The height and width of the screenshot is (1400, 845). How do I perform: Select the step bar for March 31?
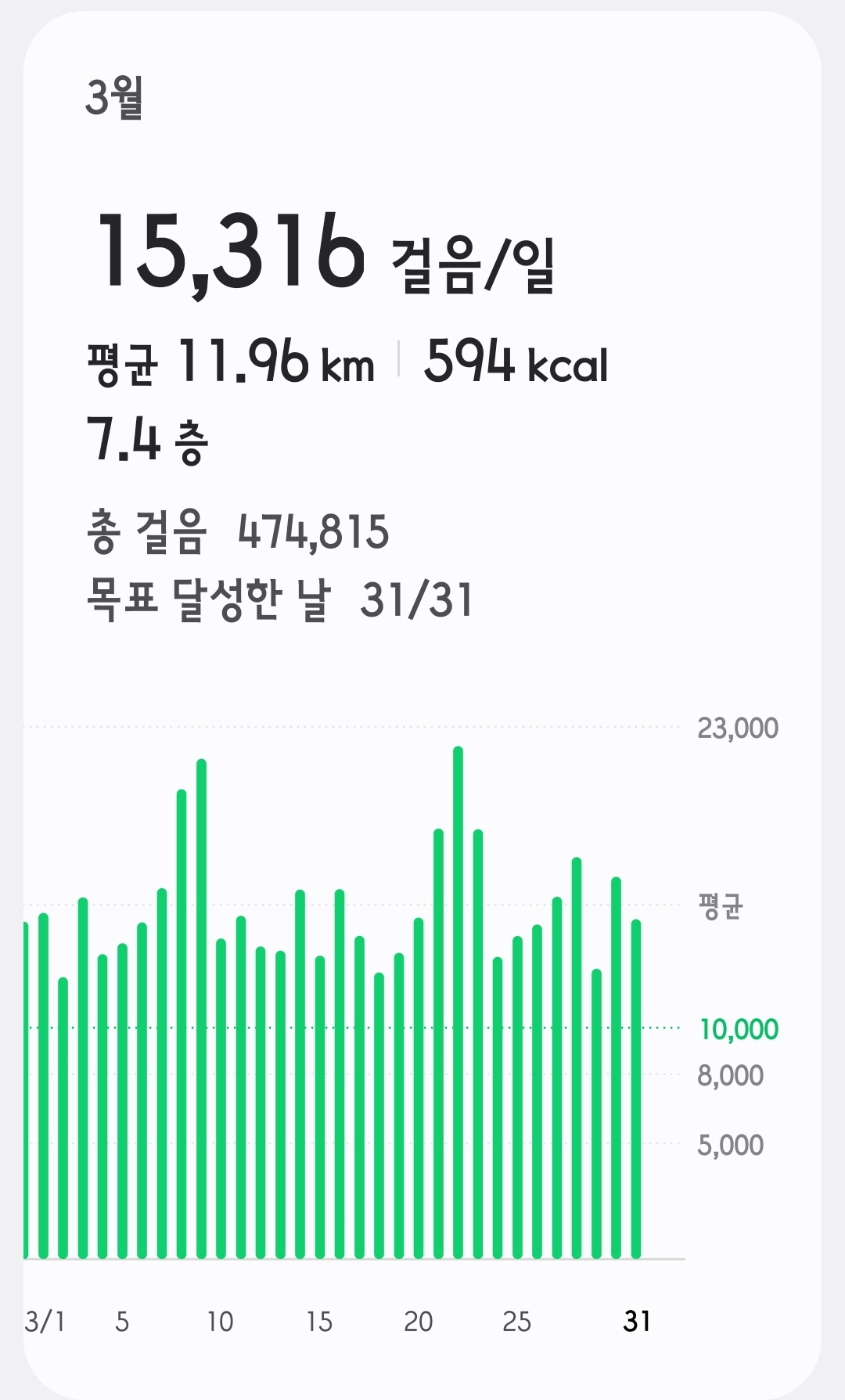(636, 1089)
